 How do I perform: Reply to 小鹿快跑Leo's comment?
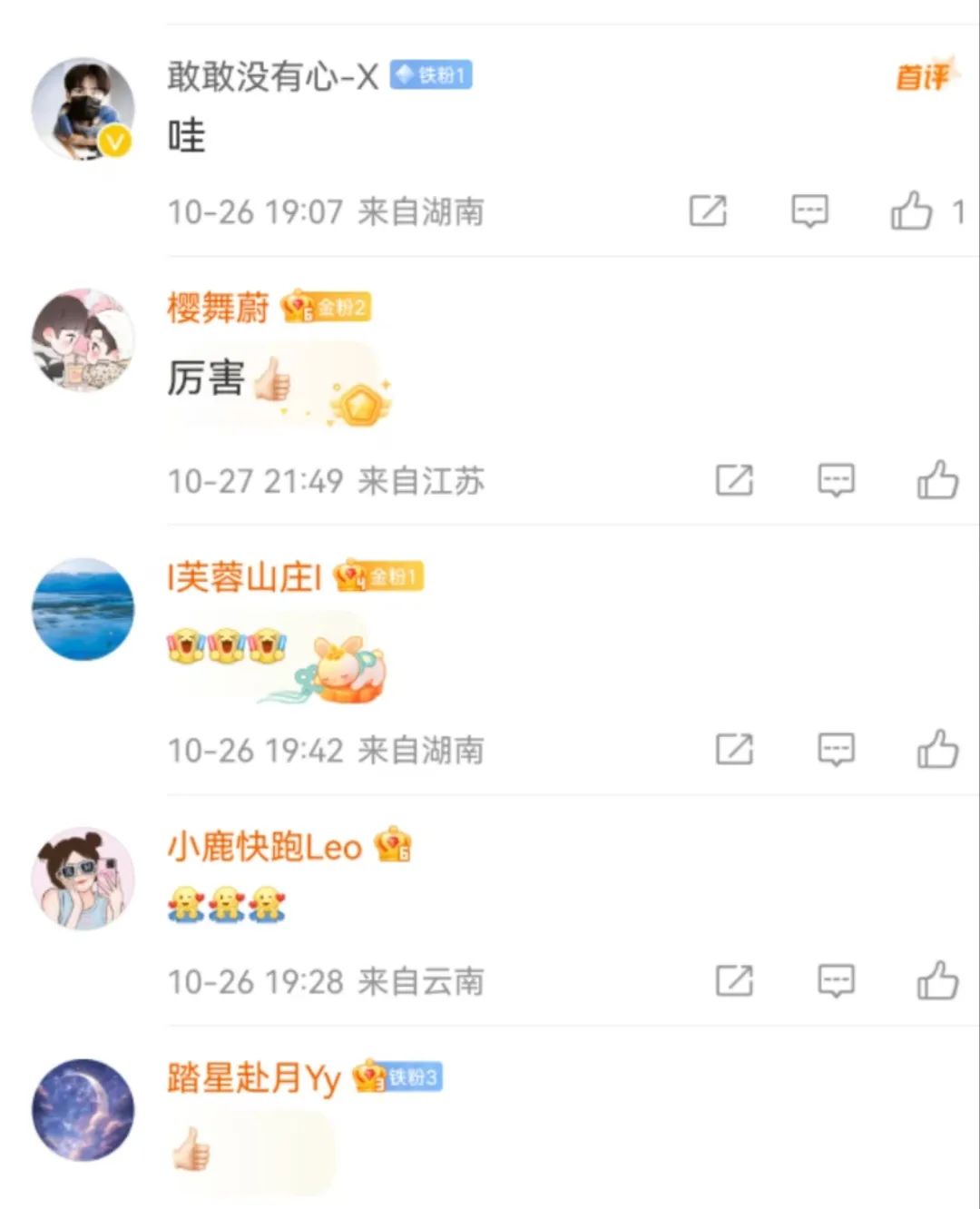[x=836, y=980]
